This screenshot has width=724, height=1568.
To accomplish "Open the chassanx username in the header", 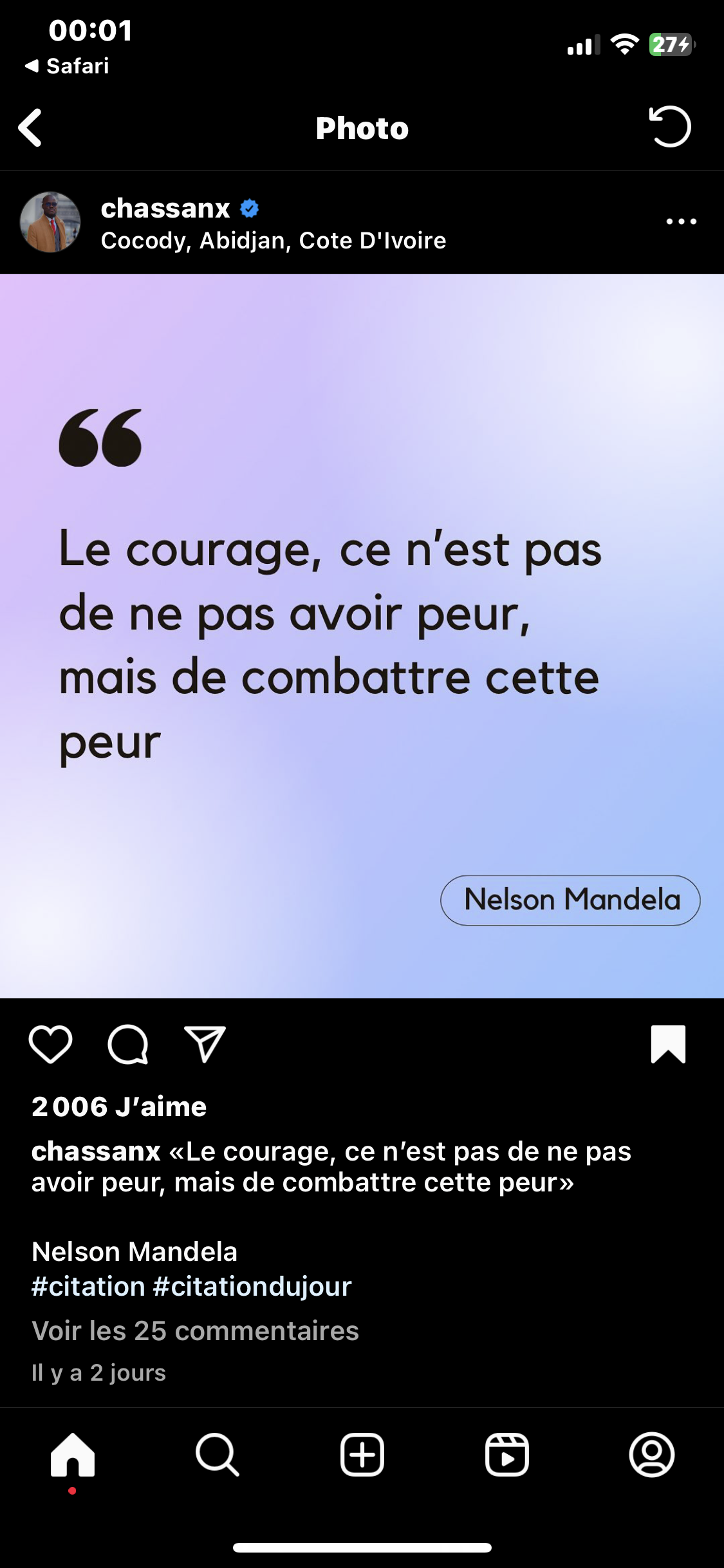I will pos(165,208).
